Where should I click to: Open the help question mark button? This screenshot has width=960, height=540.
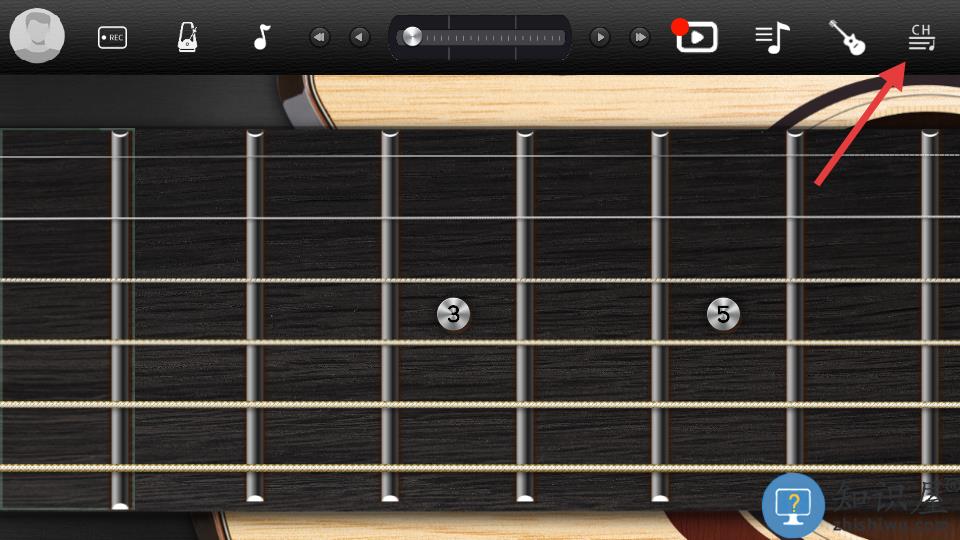793,506
